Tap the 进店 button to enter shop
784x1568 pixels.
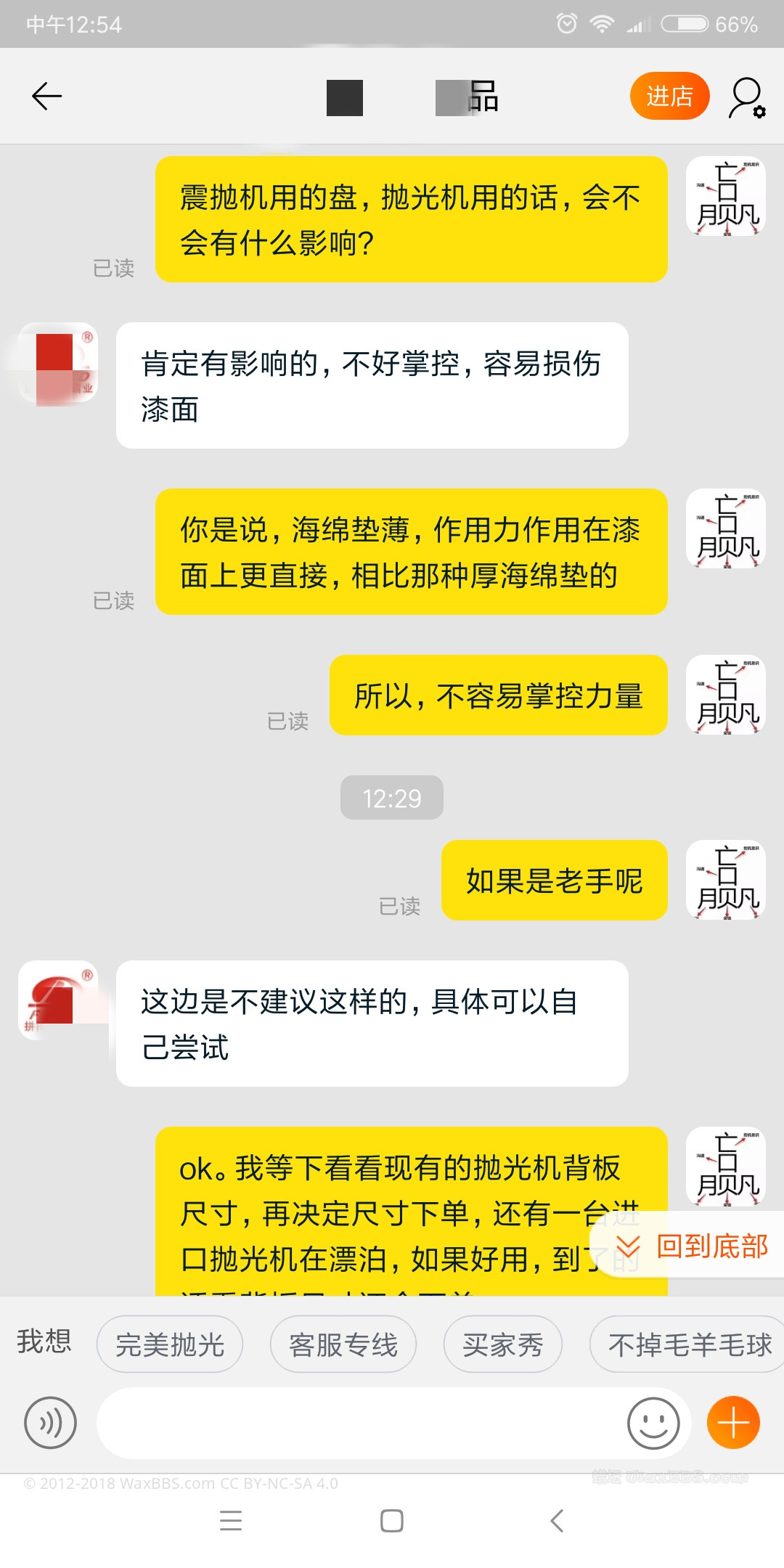click(669, 95)
